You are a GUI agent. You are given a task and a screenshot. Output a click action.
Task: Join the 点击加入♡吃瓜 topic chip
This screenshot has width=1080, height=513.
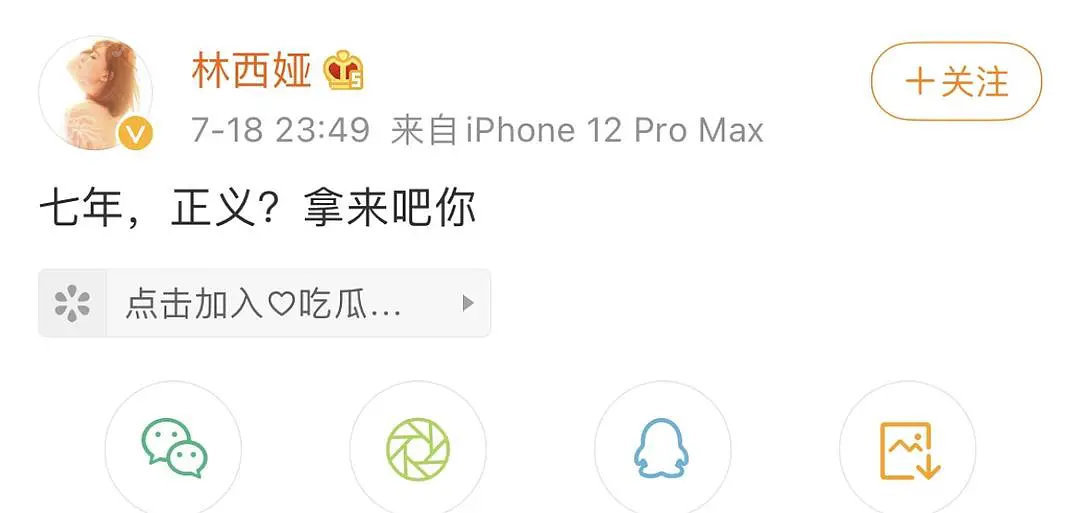tap(264, 303)
